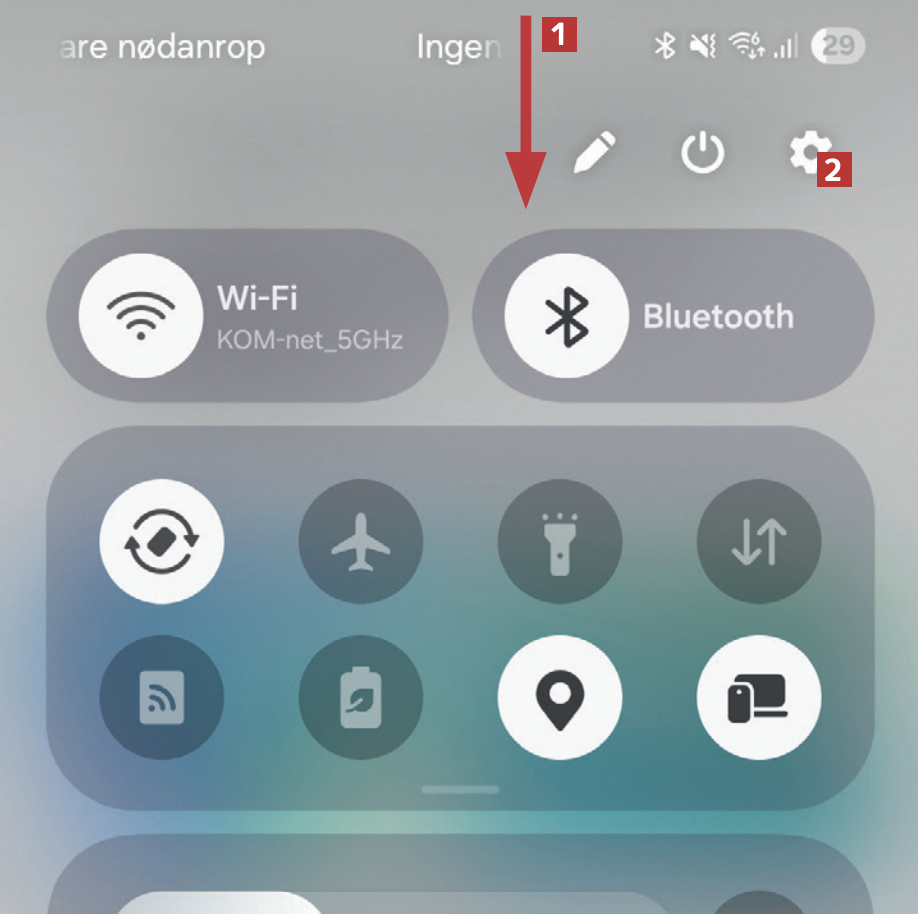Toggle the connected devices tile
918x914 pixels.
tap(758, 697)
